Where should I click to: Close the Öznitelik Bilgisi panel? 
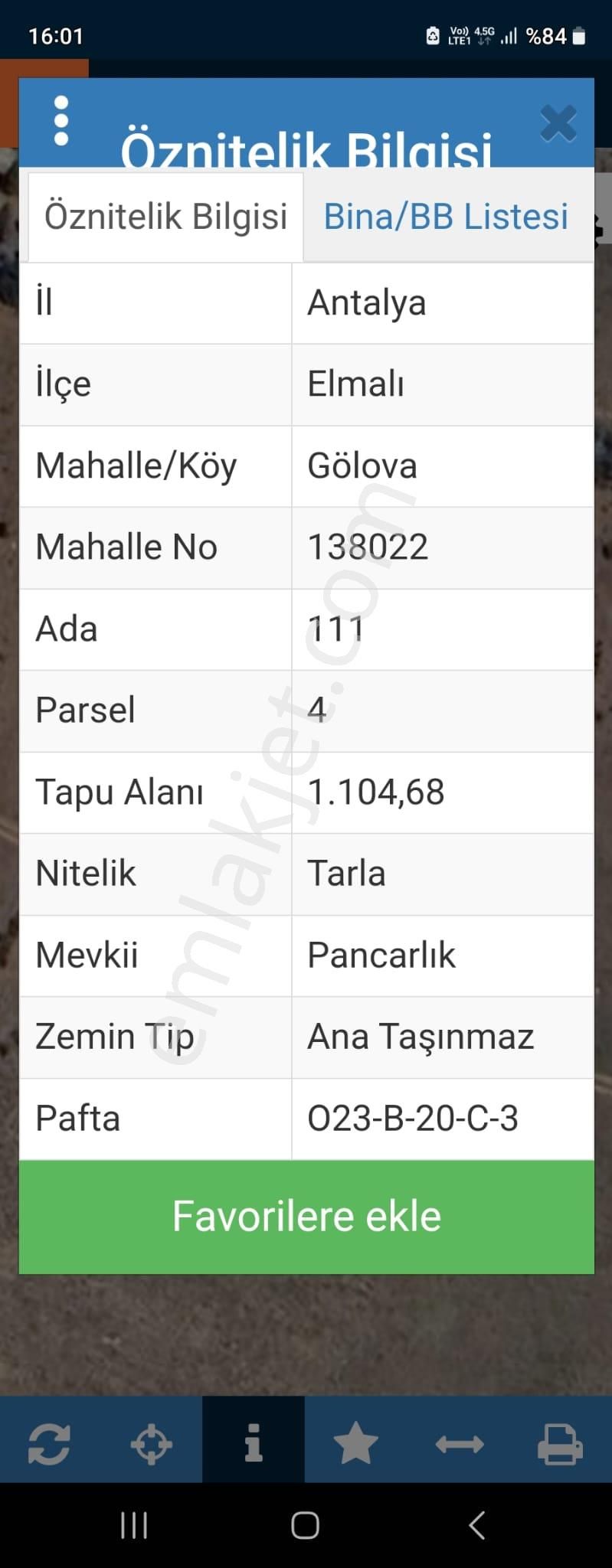coord(558,122)
